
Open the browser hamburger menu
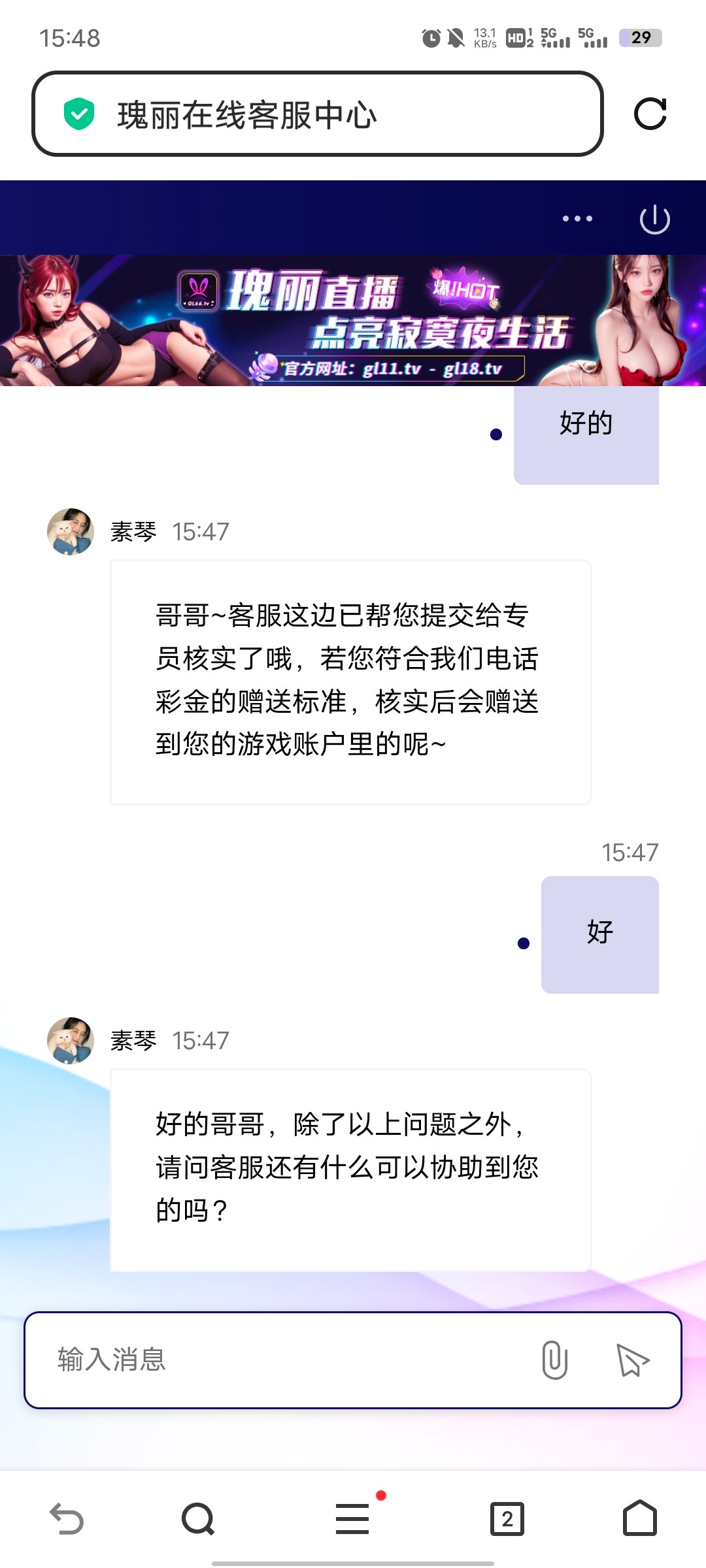point(352,1518)
